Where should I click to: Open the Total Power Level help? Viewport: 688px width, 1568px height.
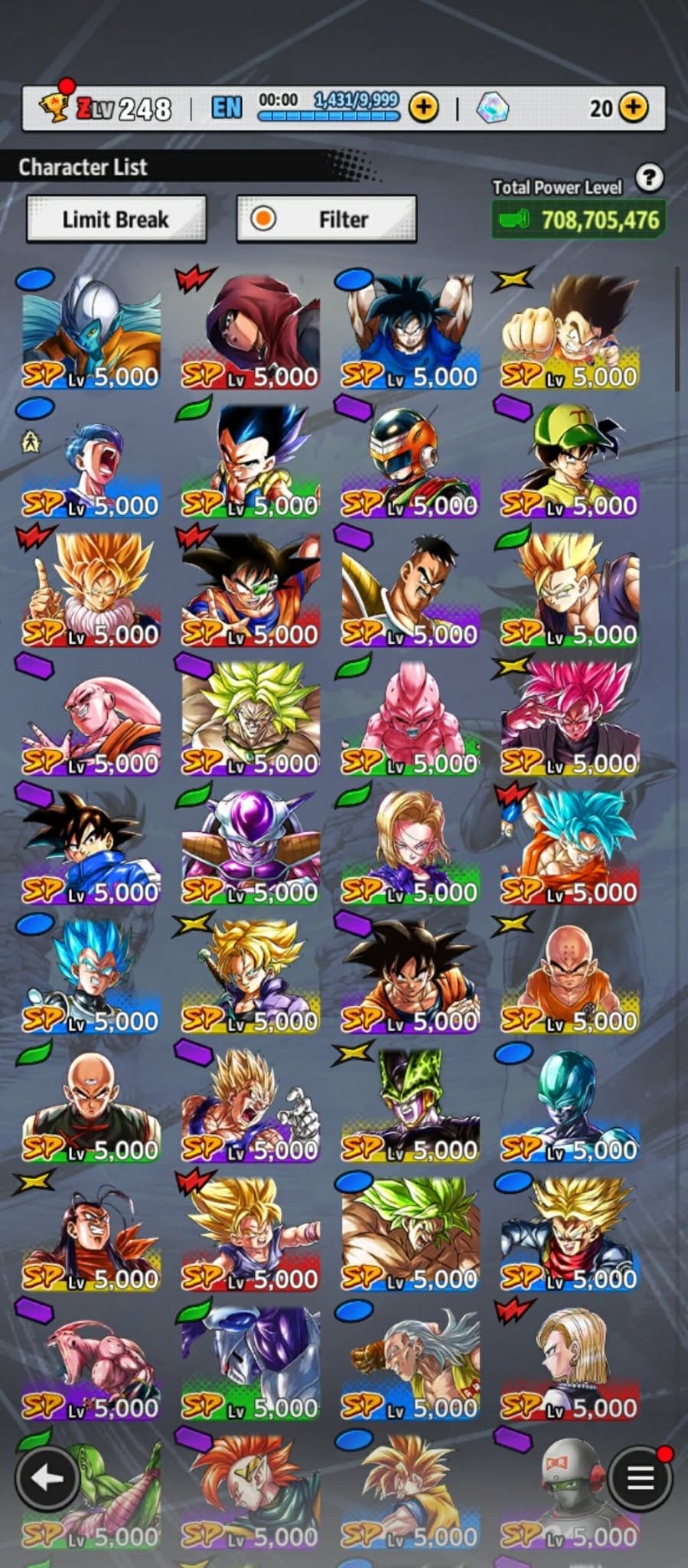click(x=649, y=178)
